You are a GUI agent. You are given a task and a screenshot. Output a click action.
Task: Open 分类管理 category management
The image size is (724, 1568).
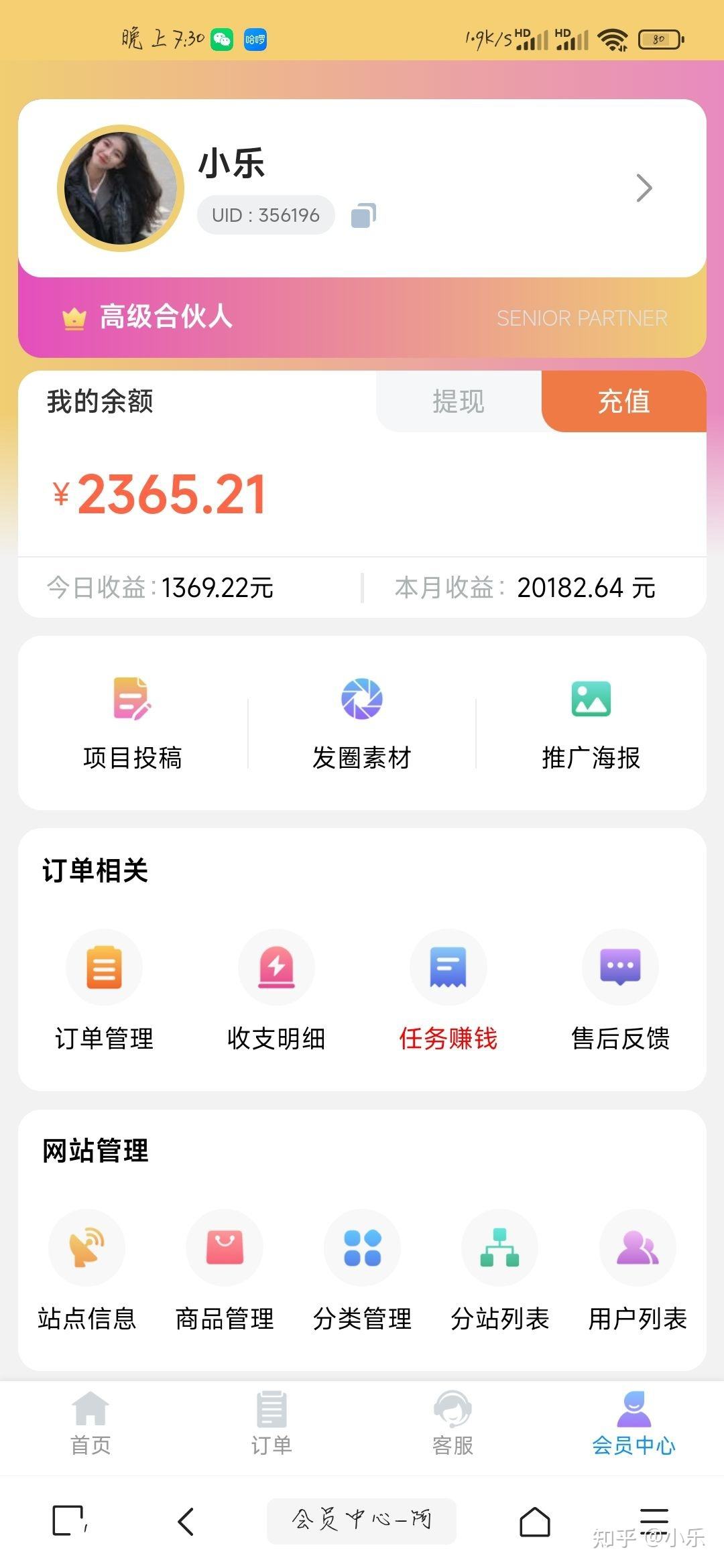(362, 1247)
